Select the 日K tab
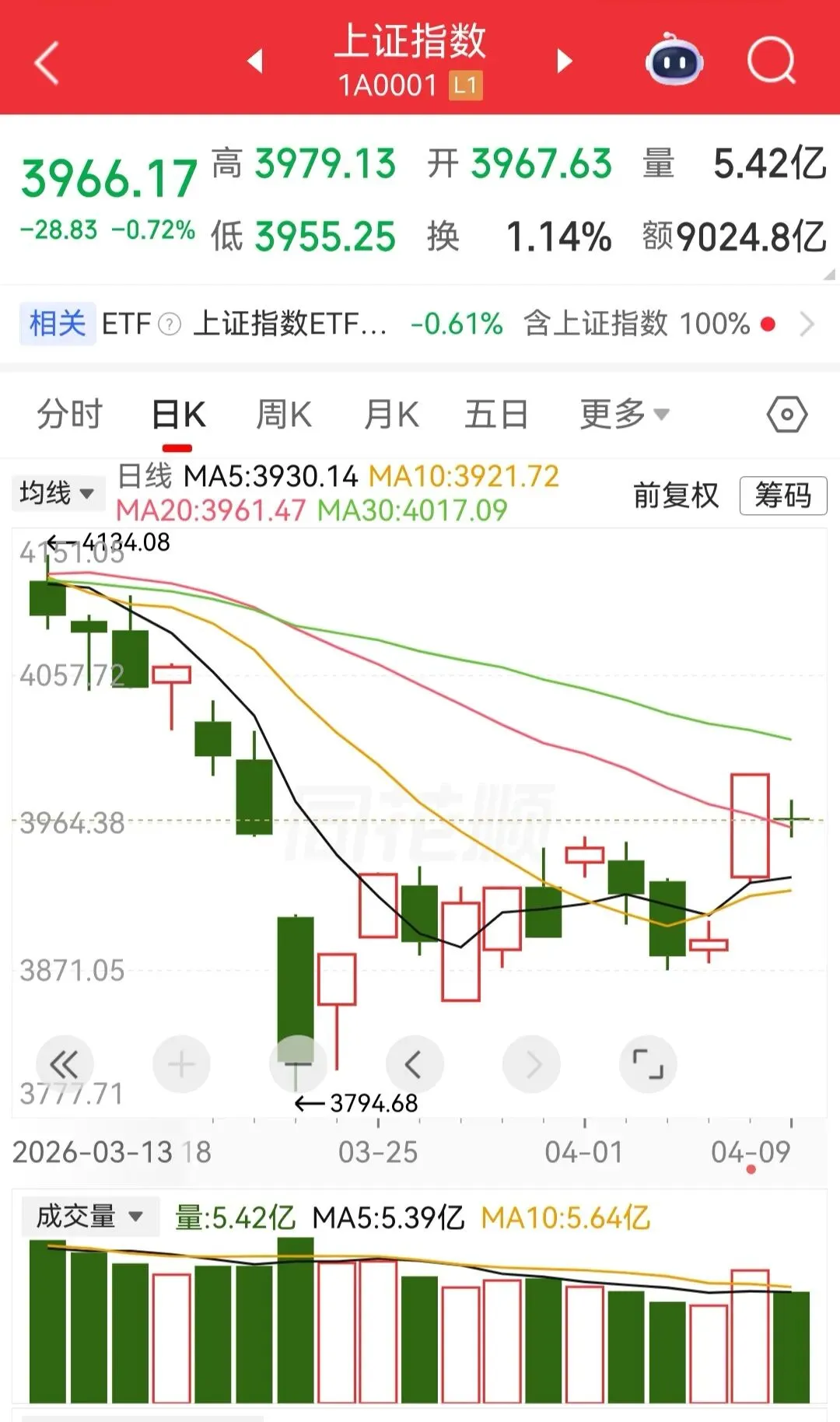Viewport: 840px width, 1422px height. pos(178,414)
